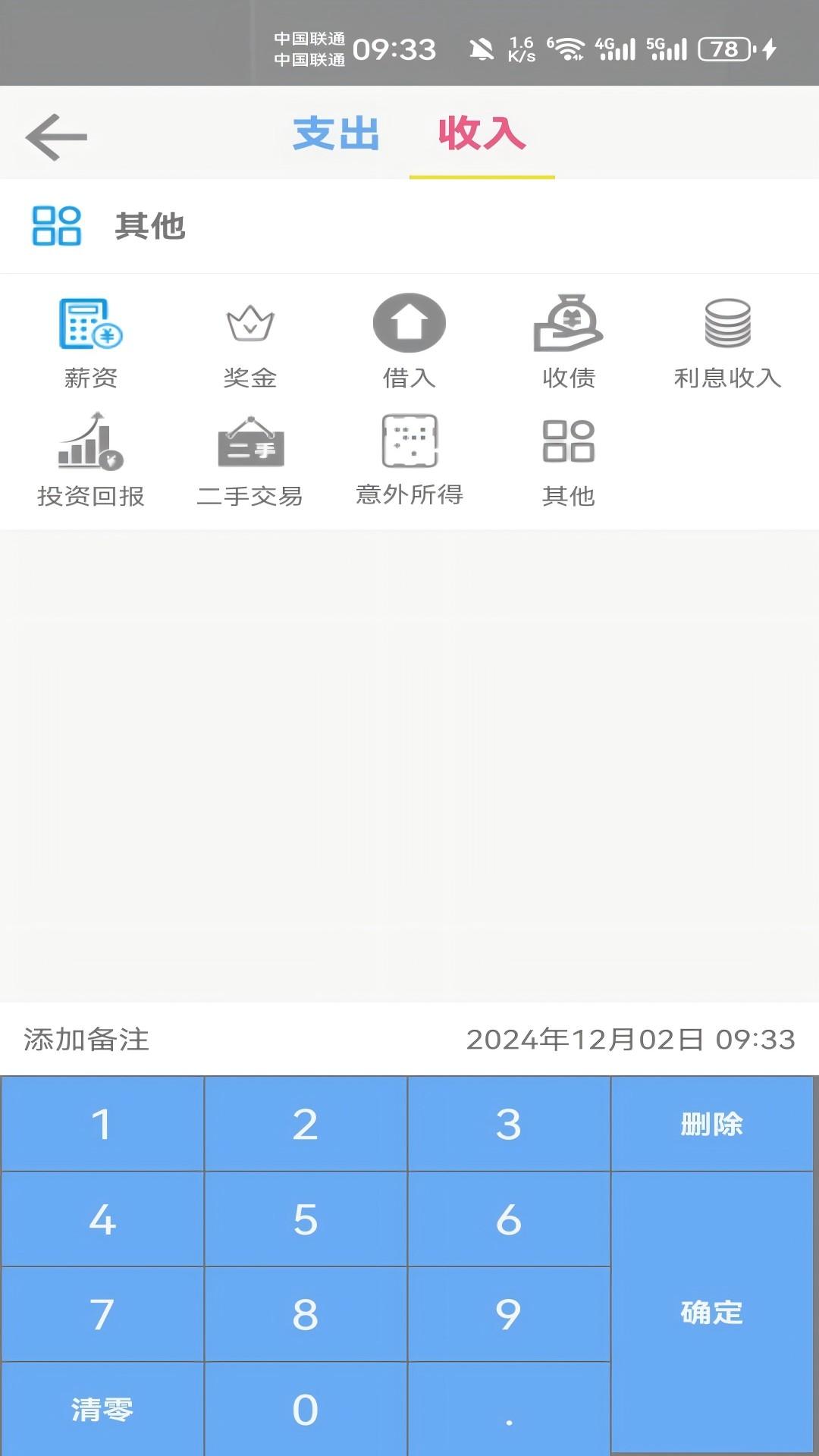Image resolution: width=819 pixels, height=1456 pixels.
Task: Change the date 2024年12月02日 09:33
Action: [630, 1040]
